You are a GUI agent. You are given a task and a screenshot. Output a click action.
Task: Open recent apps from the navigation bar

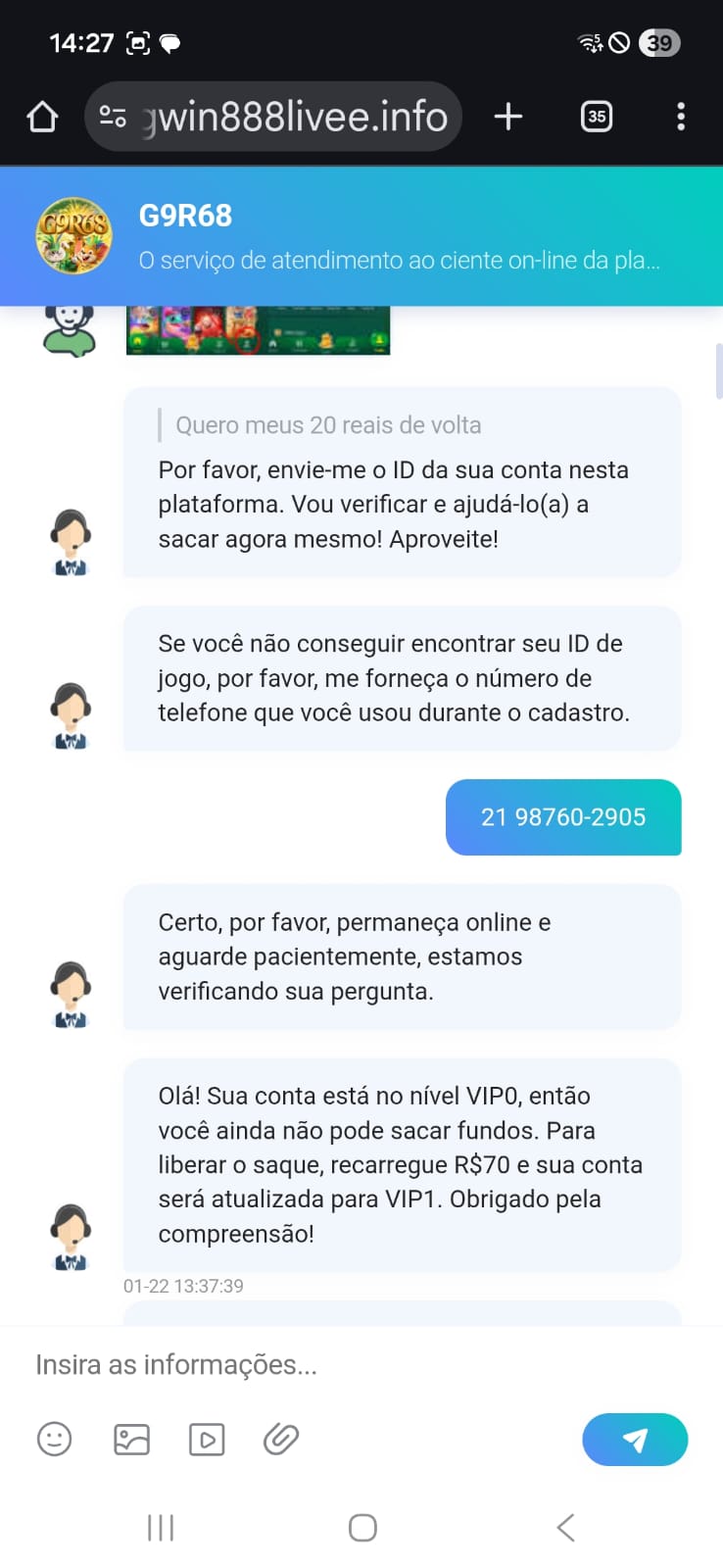click(x=161, y=1527)
